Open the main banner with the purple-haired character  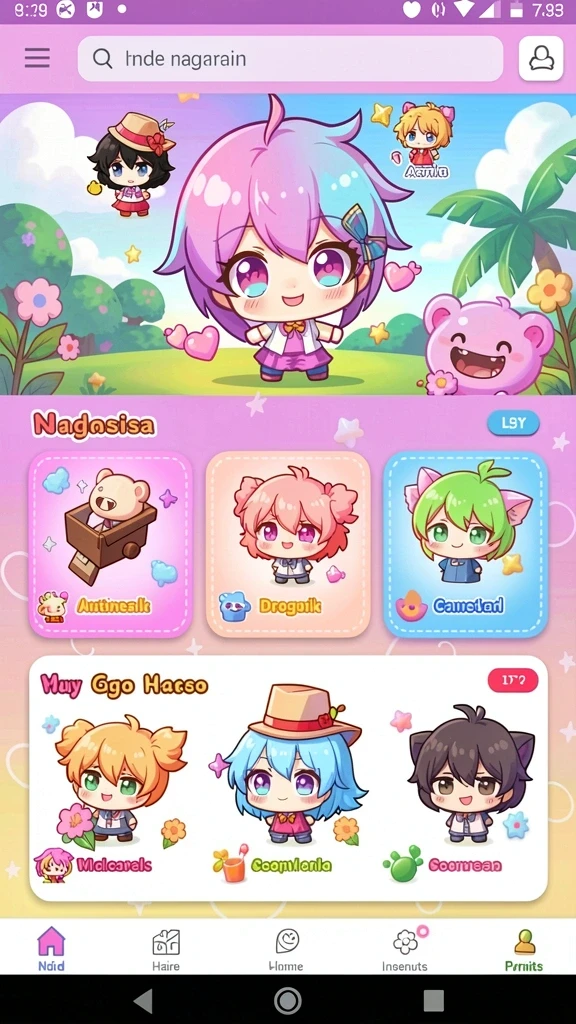(x=288, y=244)
